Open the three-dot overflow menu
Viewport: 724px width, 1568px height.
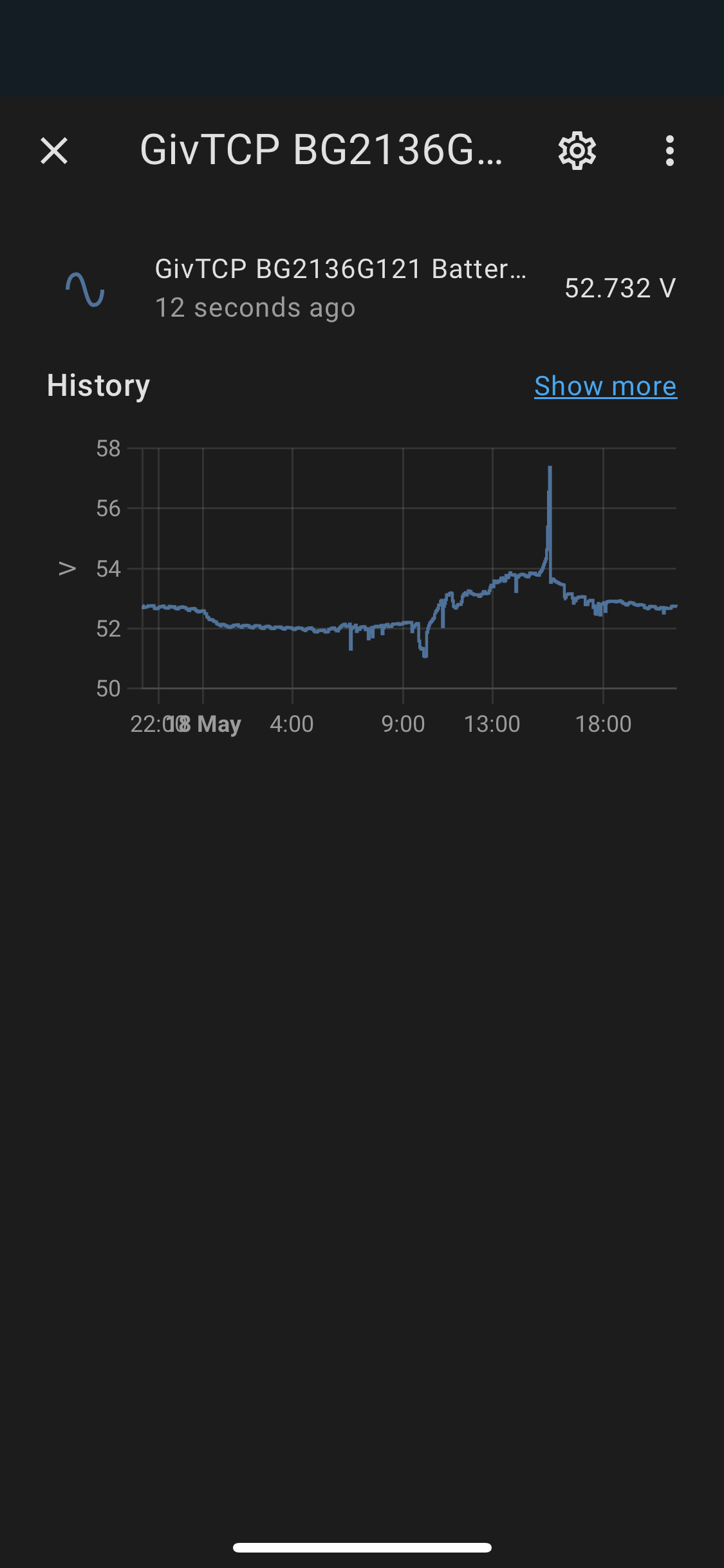(670, 151)
